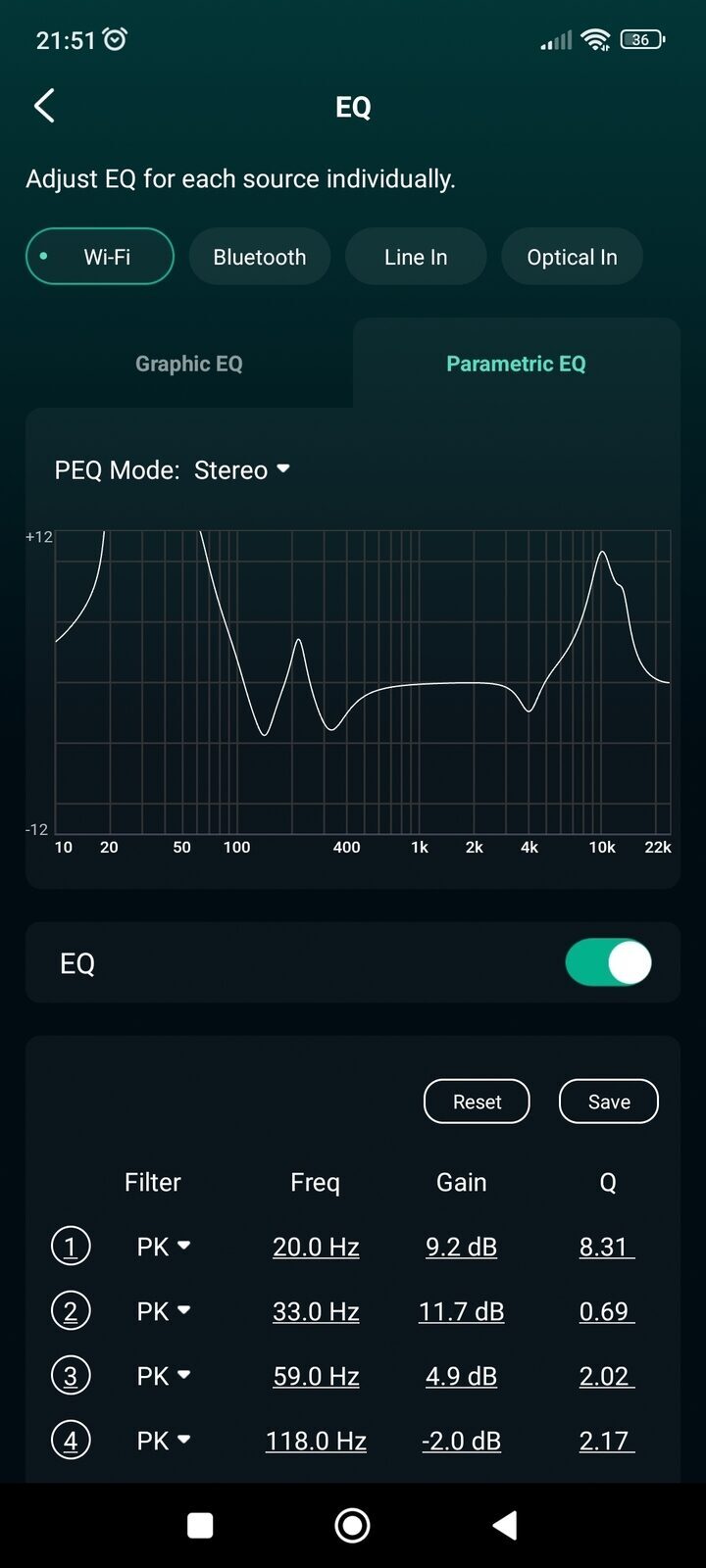
Task: Edit the 11.7 dB gain value
Action: click(x=461, y=1311)
